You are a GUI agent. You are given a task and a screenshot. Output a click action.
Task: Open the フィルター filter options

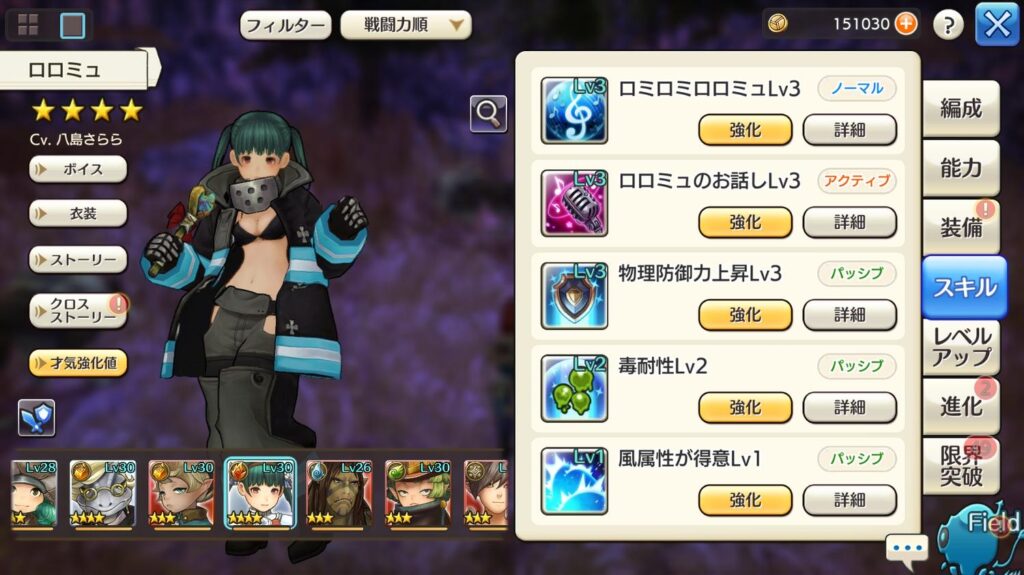pyautogui.click(x=285, y=25)
